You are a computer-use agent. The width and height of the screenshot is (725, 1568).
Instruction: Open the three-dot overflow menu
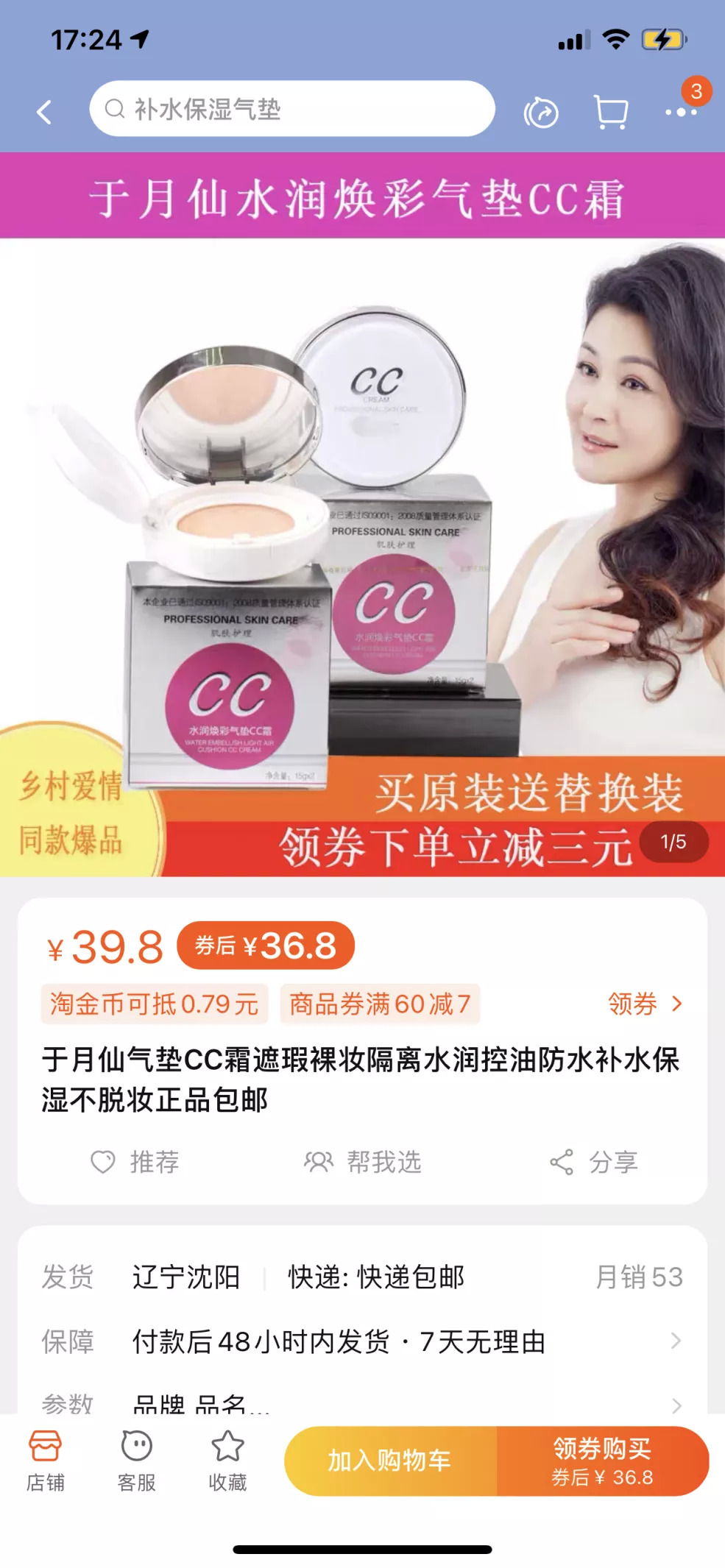[x=681, y=112]
